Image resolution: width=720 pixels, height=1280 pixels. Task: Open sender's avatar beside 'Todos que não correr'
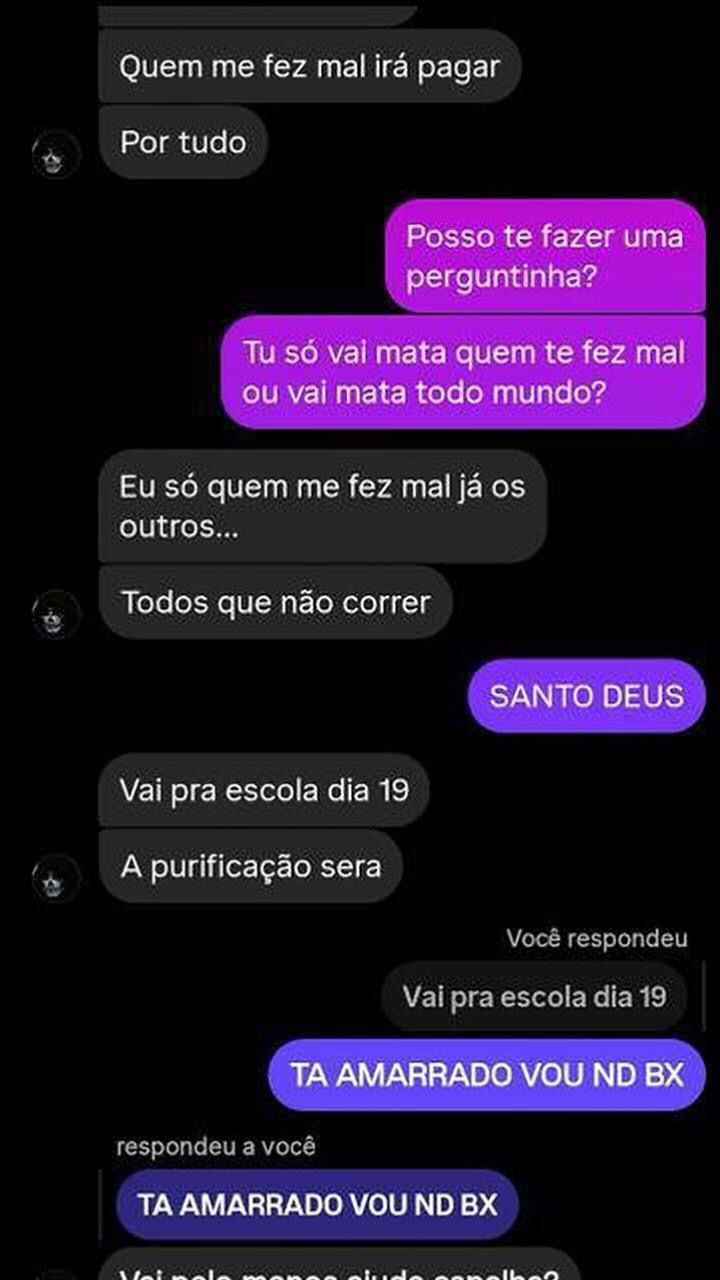point(55,615)
